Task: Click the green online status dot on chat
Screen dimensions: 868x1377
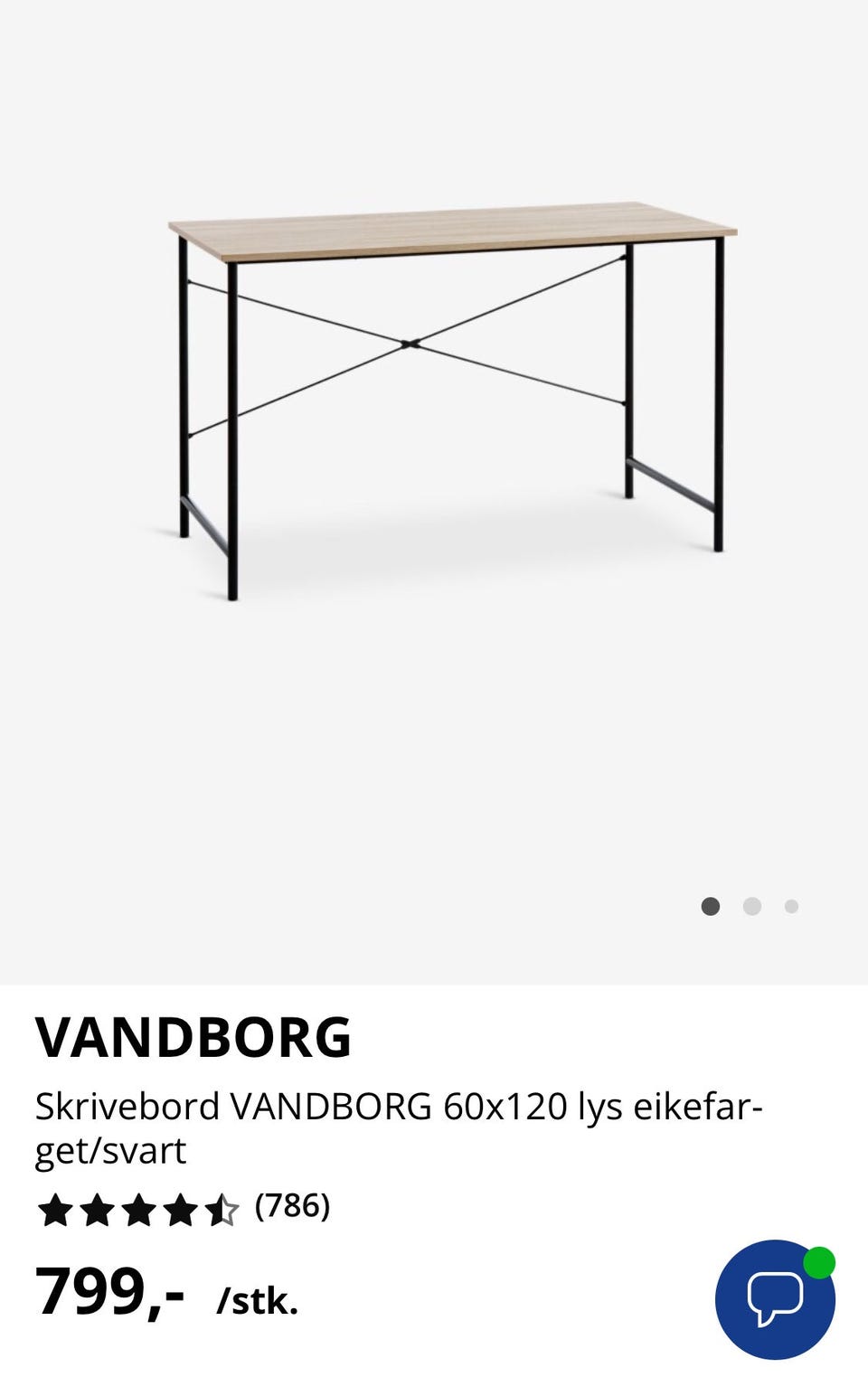Action: coord(821,1264)
